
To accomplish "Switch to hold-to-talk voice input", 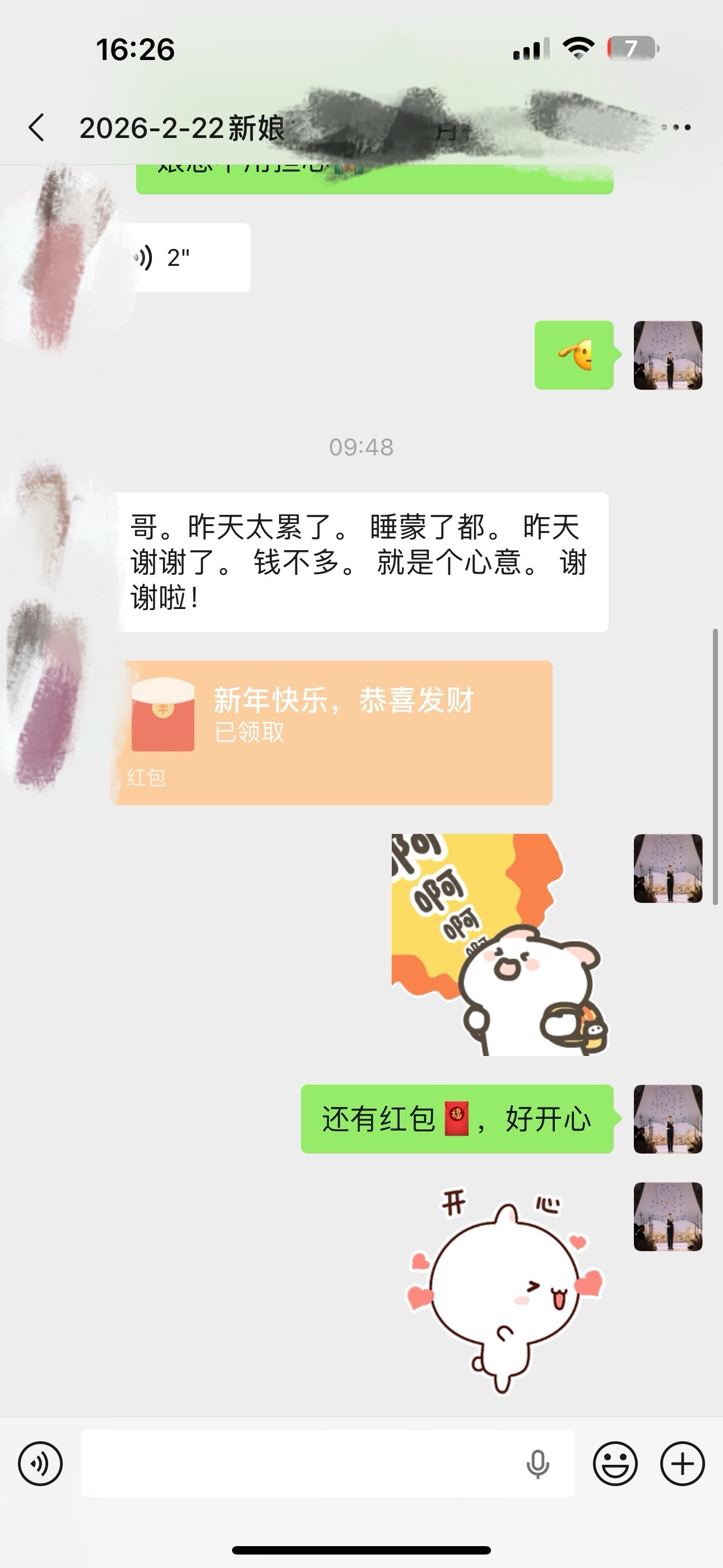I will coord(40,1463).
